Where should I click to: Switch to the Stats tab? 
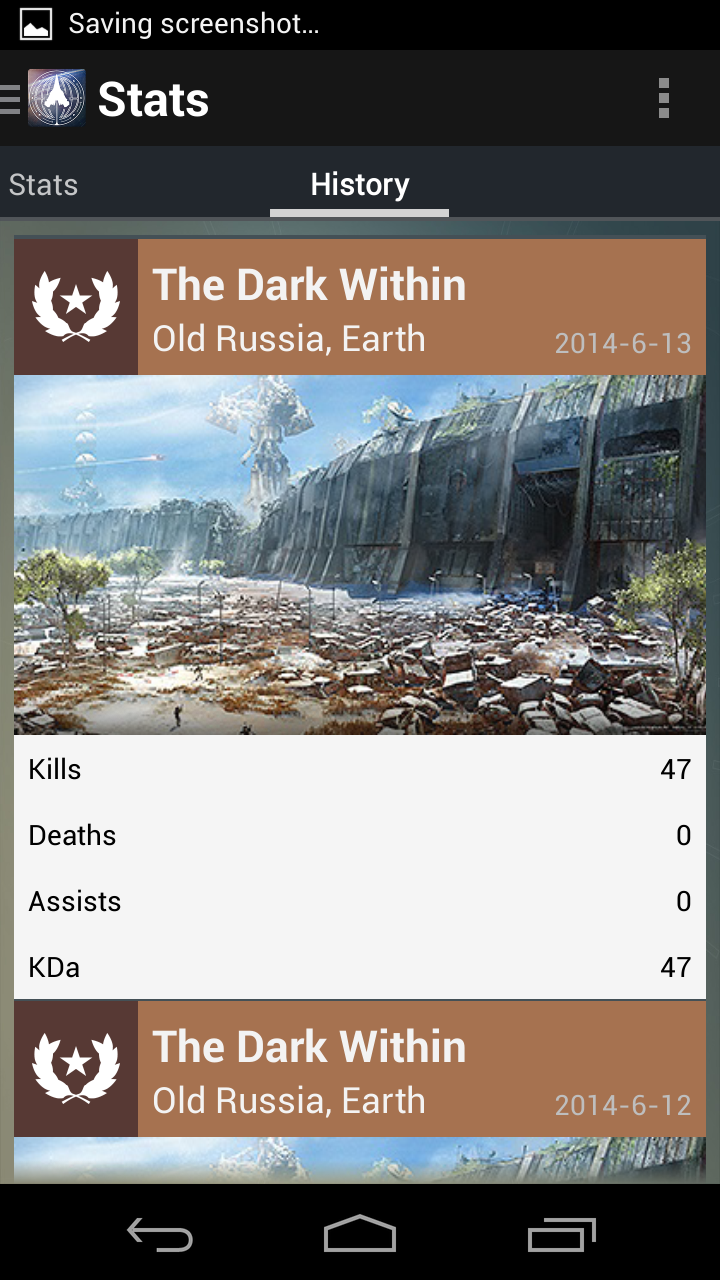43,185
